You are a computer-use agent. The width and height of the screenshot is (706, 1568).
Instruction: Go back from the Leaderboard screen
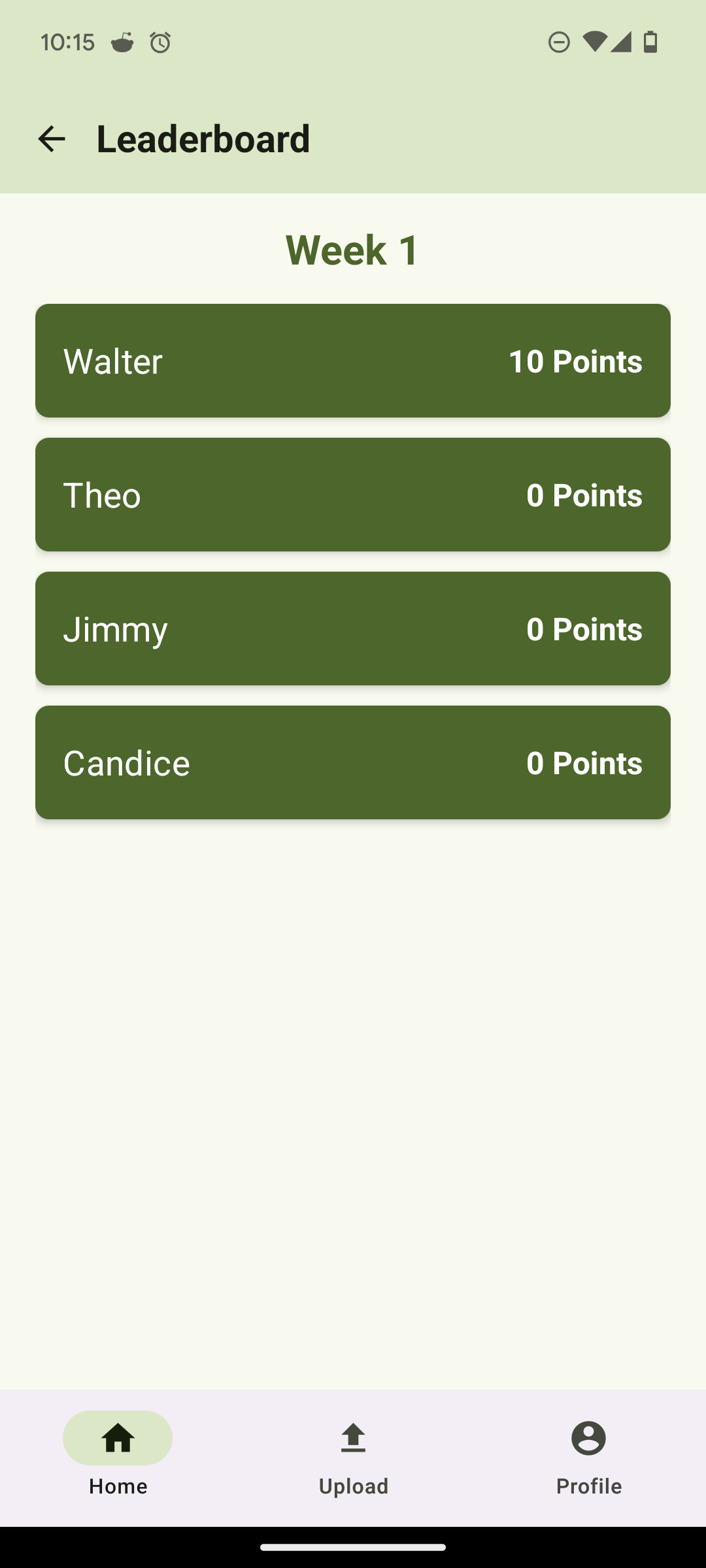[x=52, y=139]
